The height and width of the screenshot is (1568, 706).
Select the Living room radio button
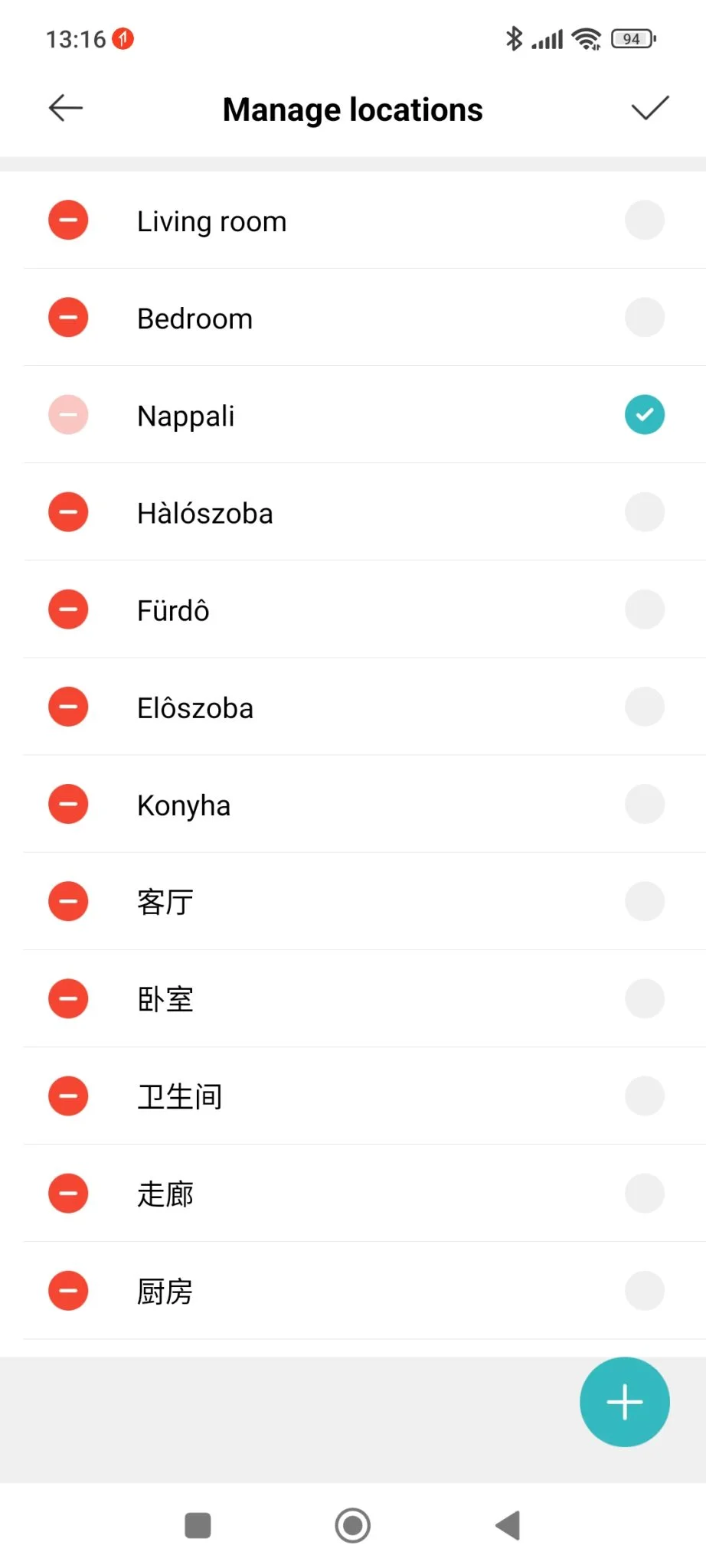point(644,220)
